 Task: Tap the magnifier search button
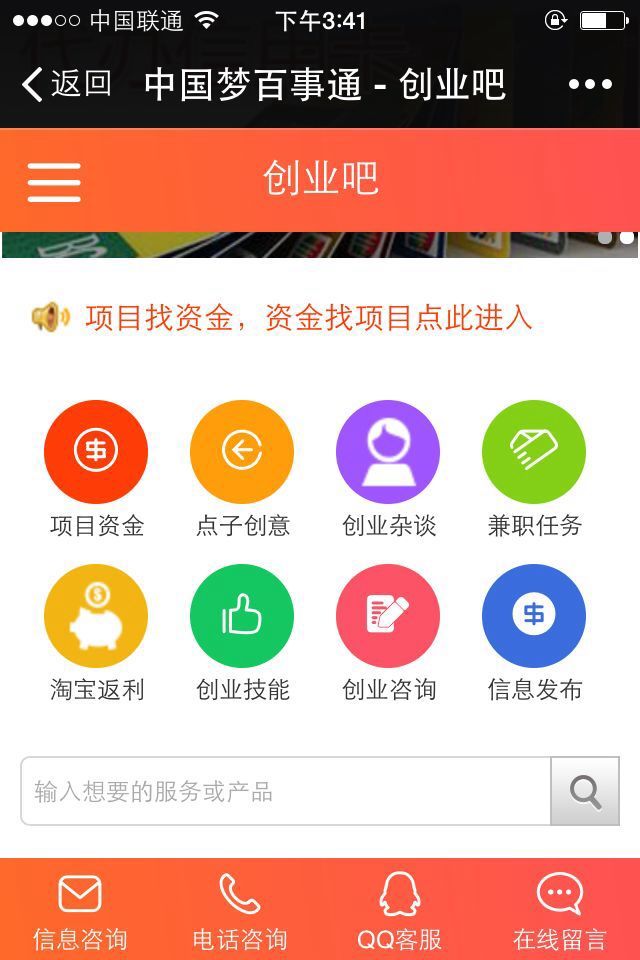click(x=585, y=791)
